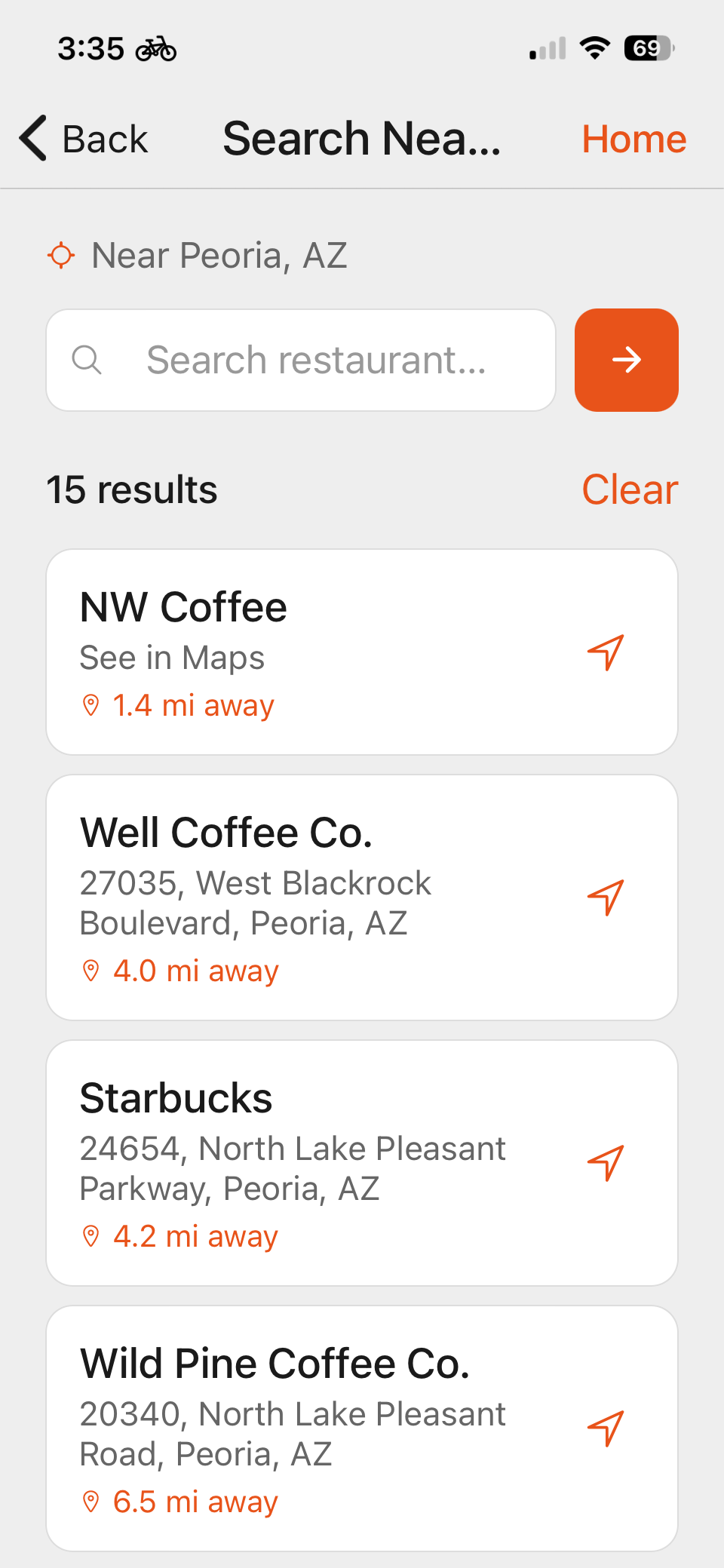The image size is (724, 1568).
Task: View the Wild Pine Coffee Co. card
Action: pos(302,1428)
